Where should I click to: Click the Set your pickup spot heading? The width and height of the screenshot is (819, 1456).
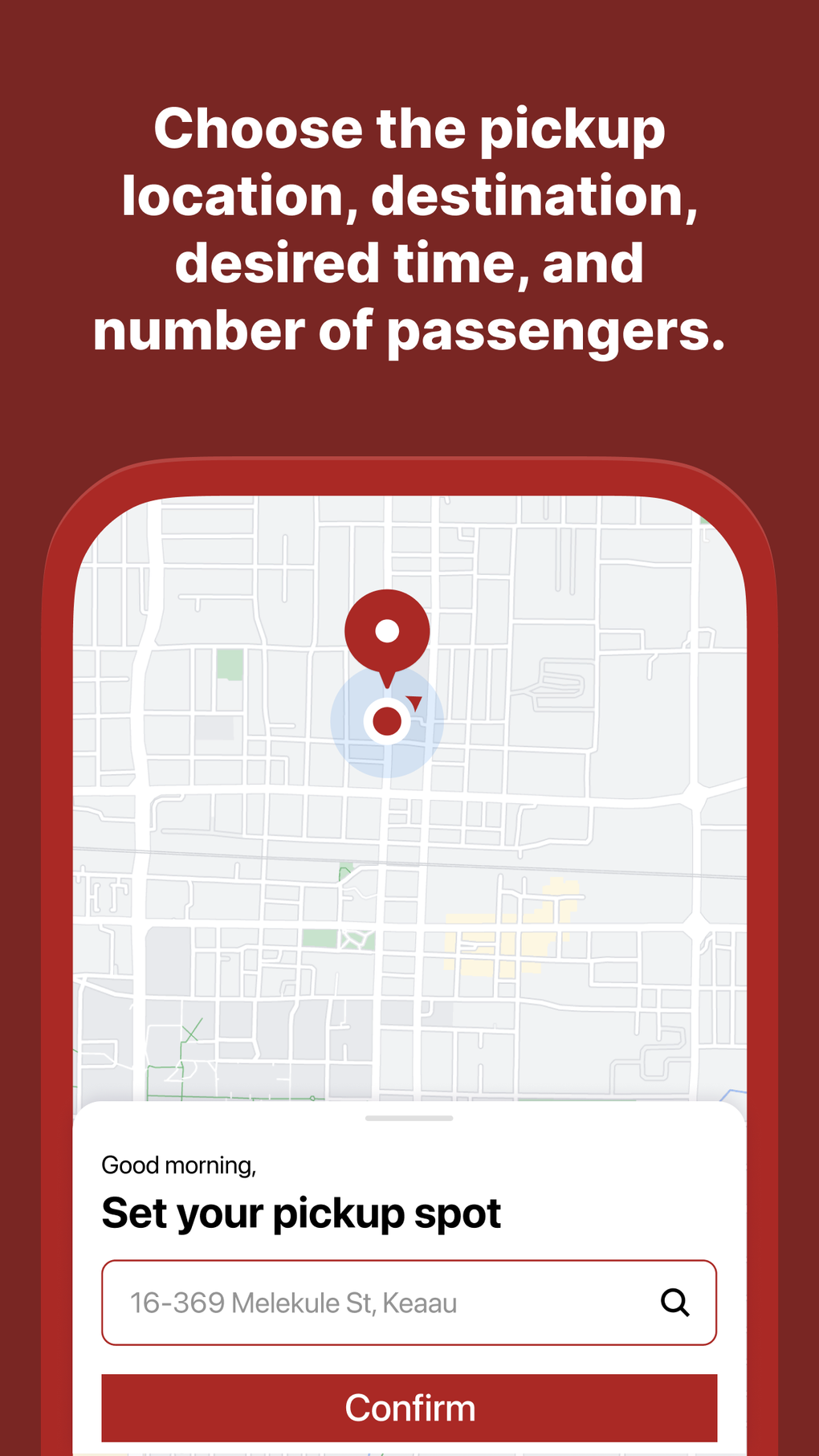(300, 1213)
